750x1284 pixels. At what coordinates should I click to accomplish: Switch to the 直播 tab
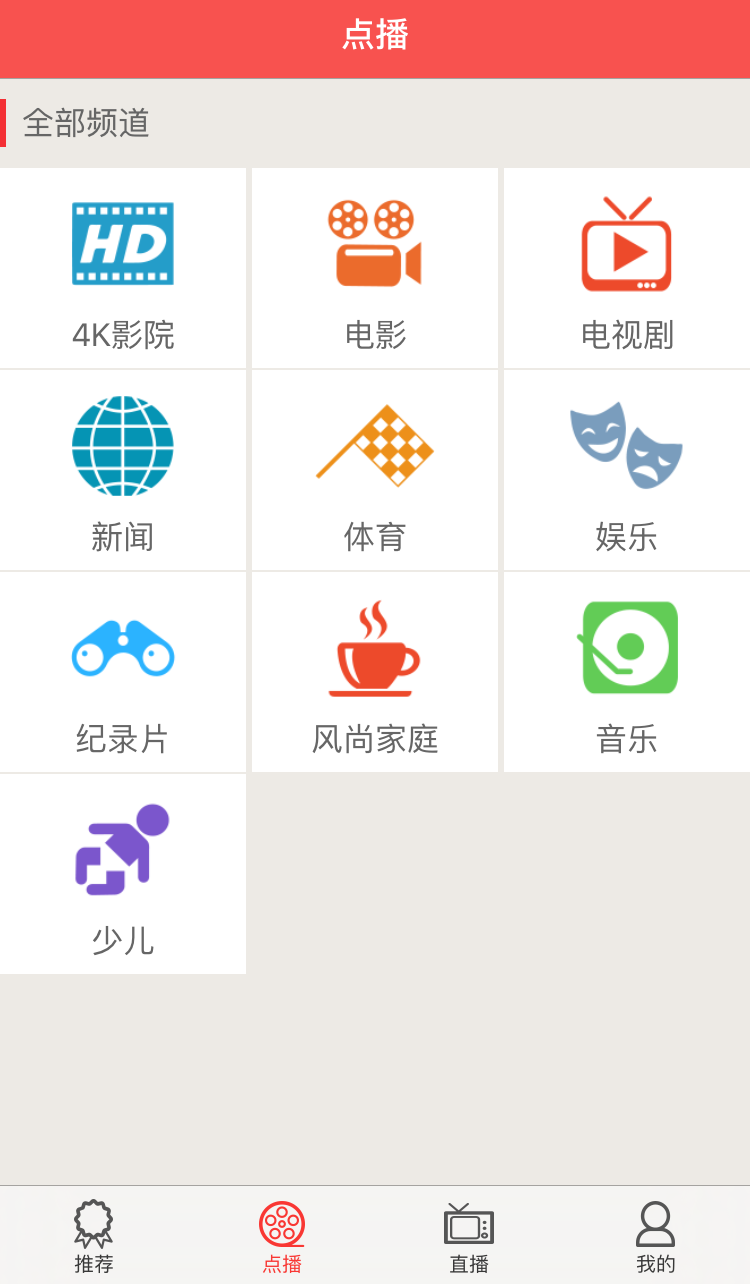[468, 1235]
